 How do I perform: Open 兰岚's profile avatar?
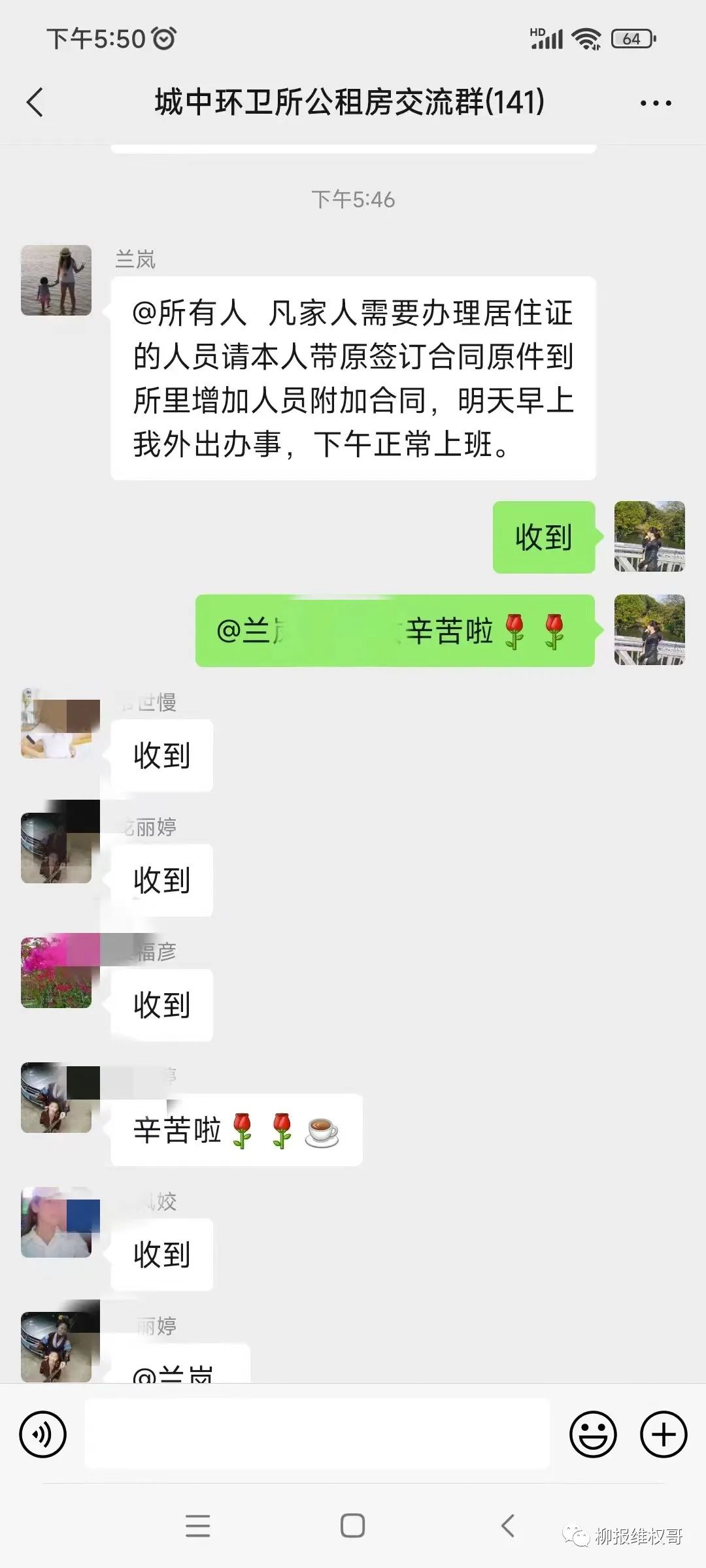pos(56,280)
